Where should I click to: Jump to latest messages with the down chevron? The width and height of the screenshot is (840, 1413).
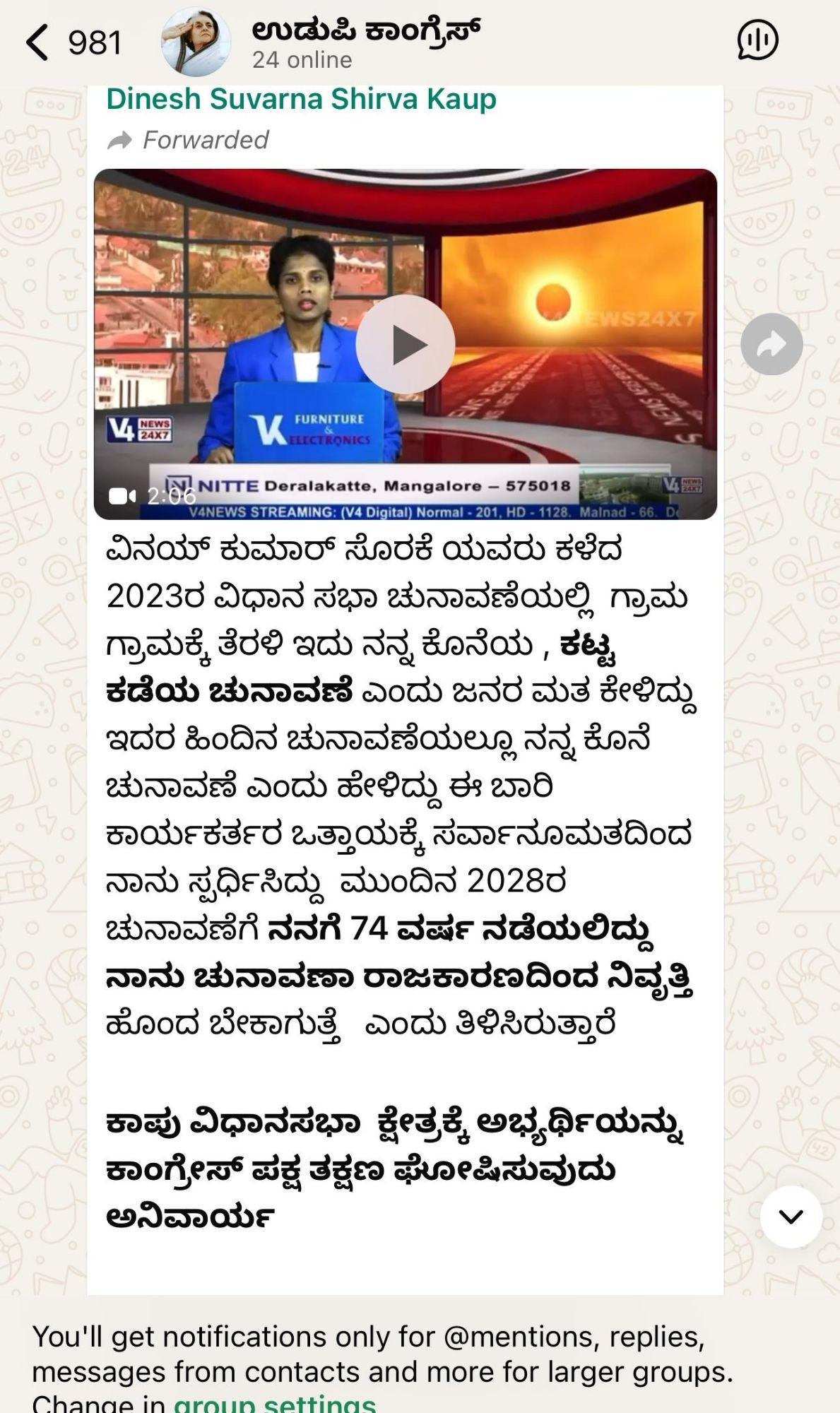791,1217
